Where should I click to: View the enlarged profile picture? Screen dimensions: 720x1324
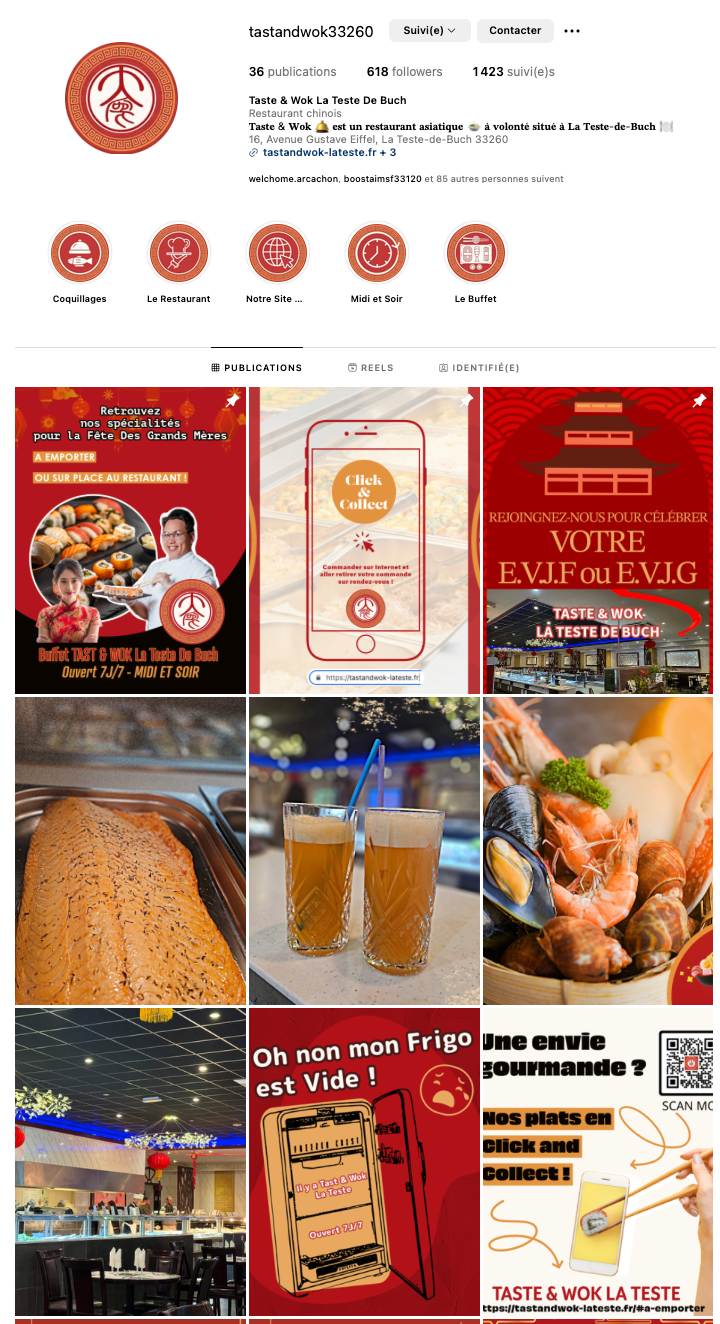[x=121, y=98]
